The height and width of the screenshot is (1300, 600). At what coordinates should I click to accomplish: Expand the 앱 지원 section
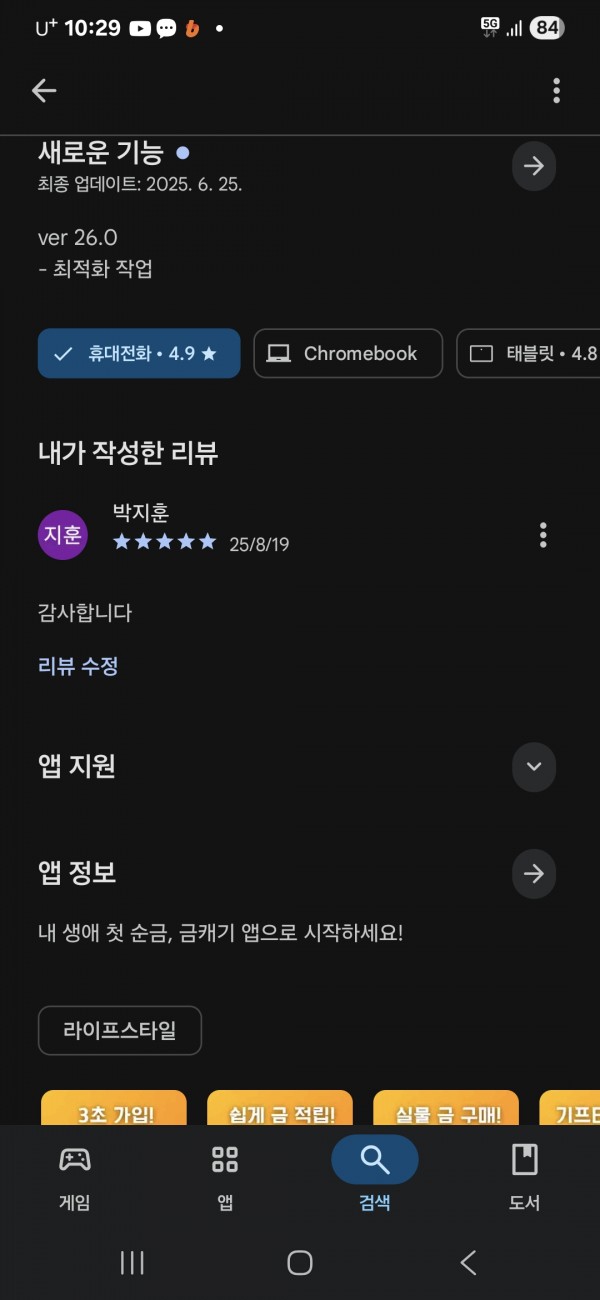click(x=534, y=767)
